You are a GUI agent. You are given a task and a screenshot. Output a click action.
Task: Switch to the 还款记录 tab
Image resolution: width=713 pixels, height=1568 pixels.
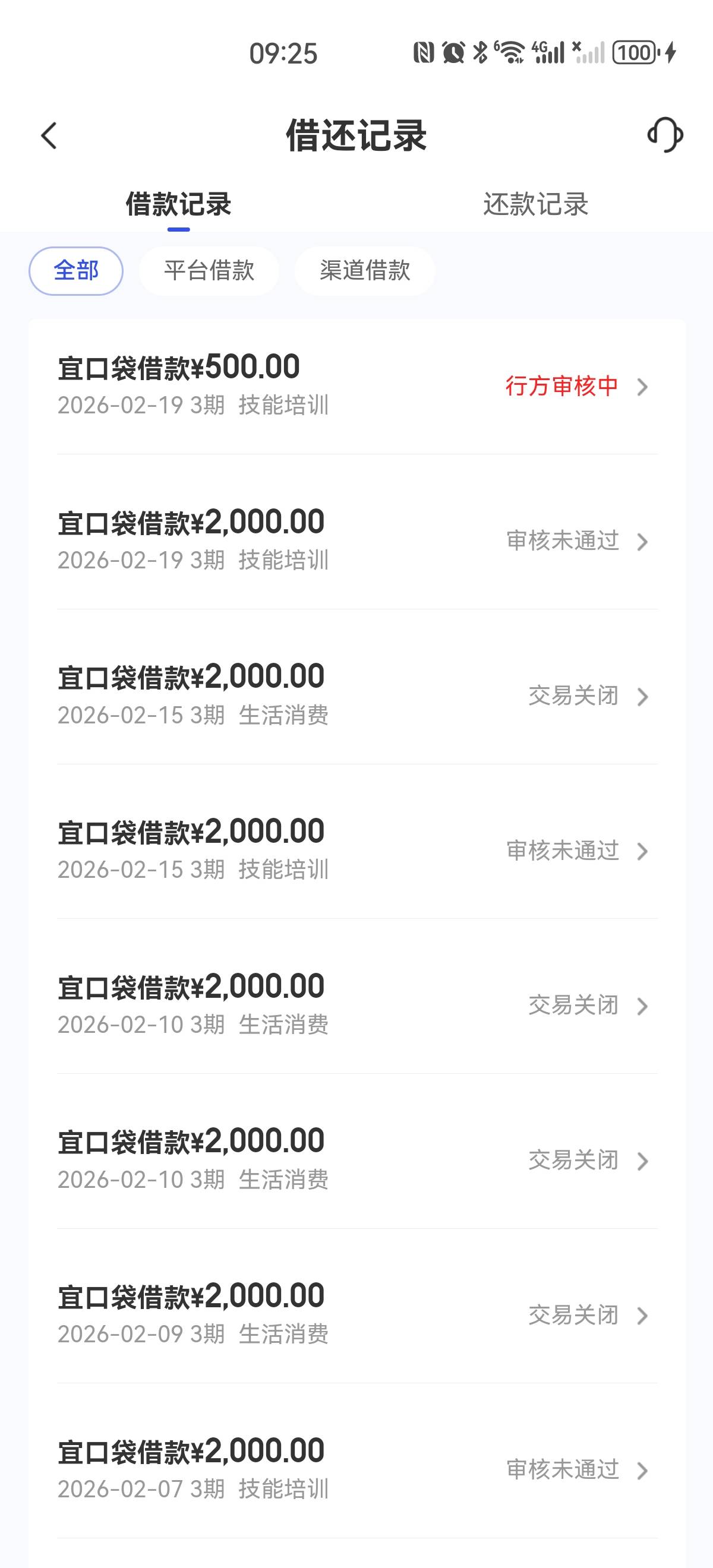click(x=535, y=204)
